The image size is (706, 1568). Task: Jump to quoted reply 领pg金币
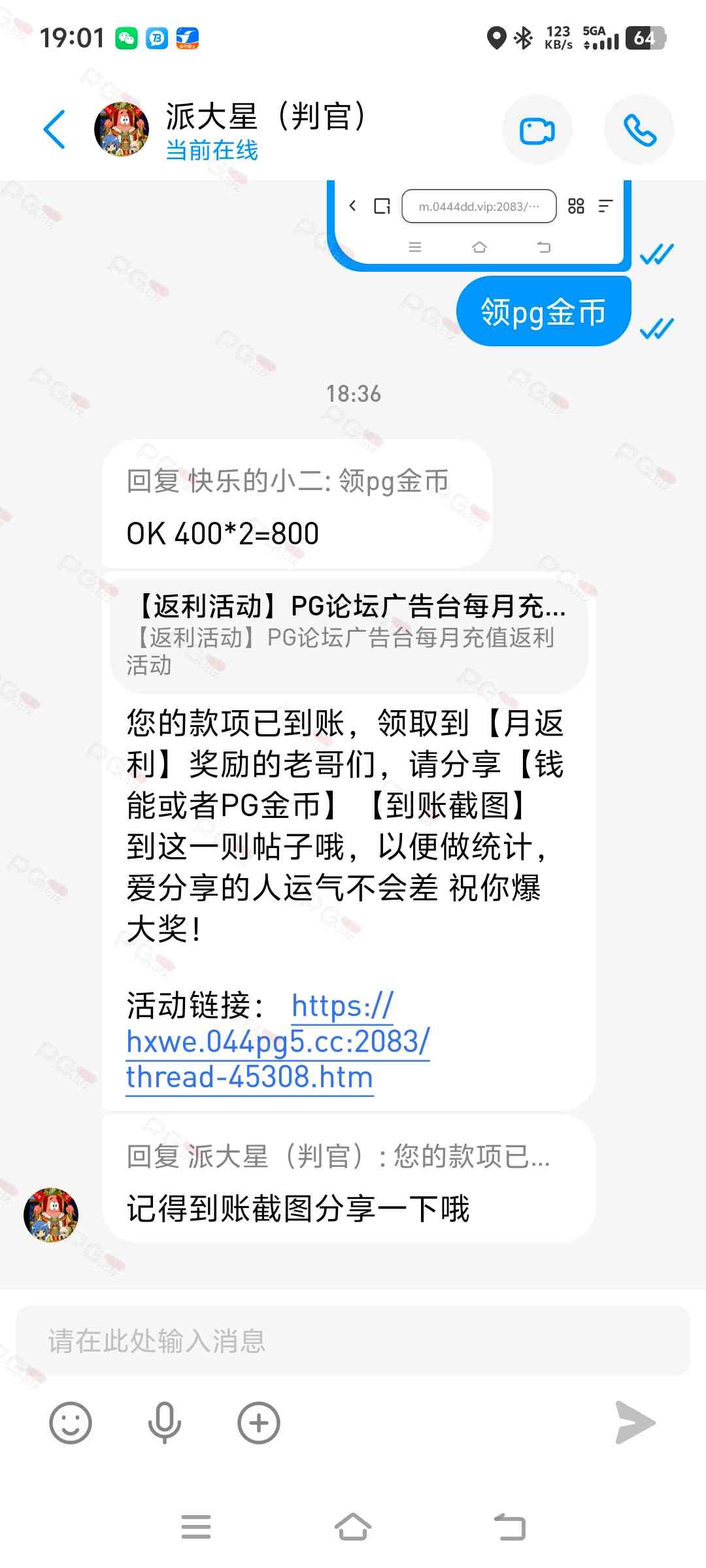pos(288,481)
